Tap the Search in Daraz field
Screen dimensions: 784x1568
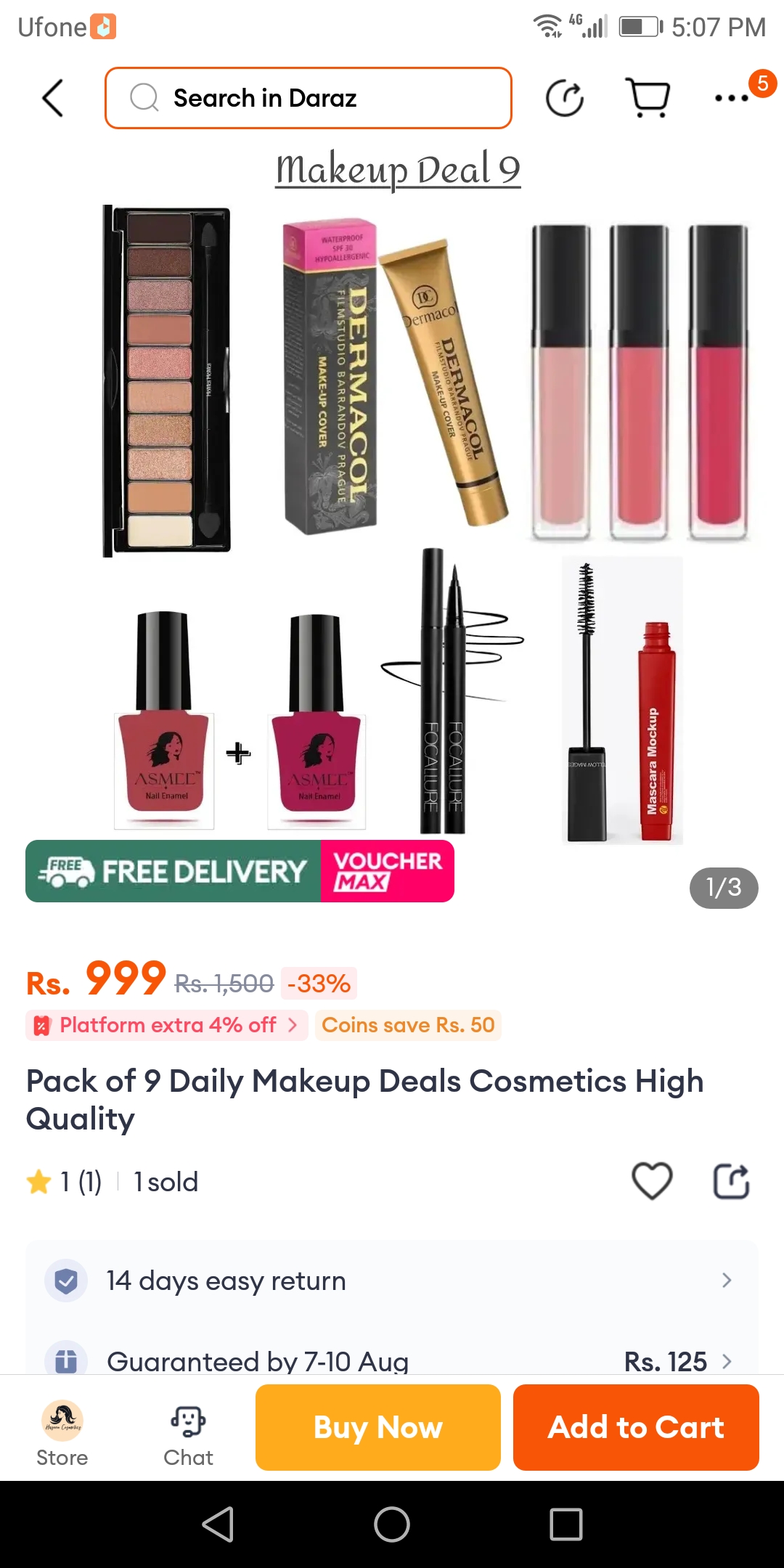pos(309,98)
